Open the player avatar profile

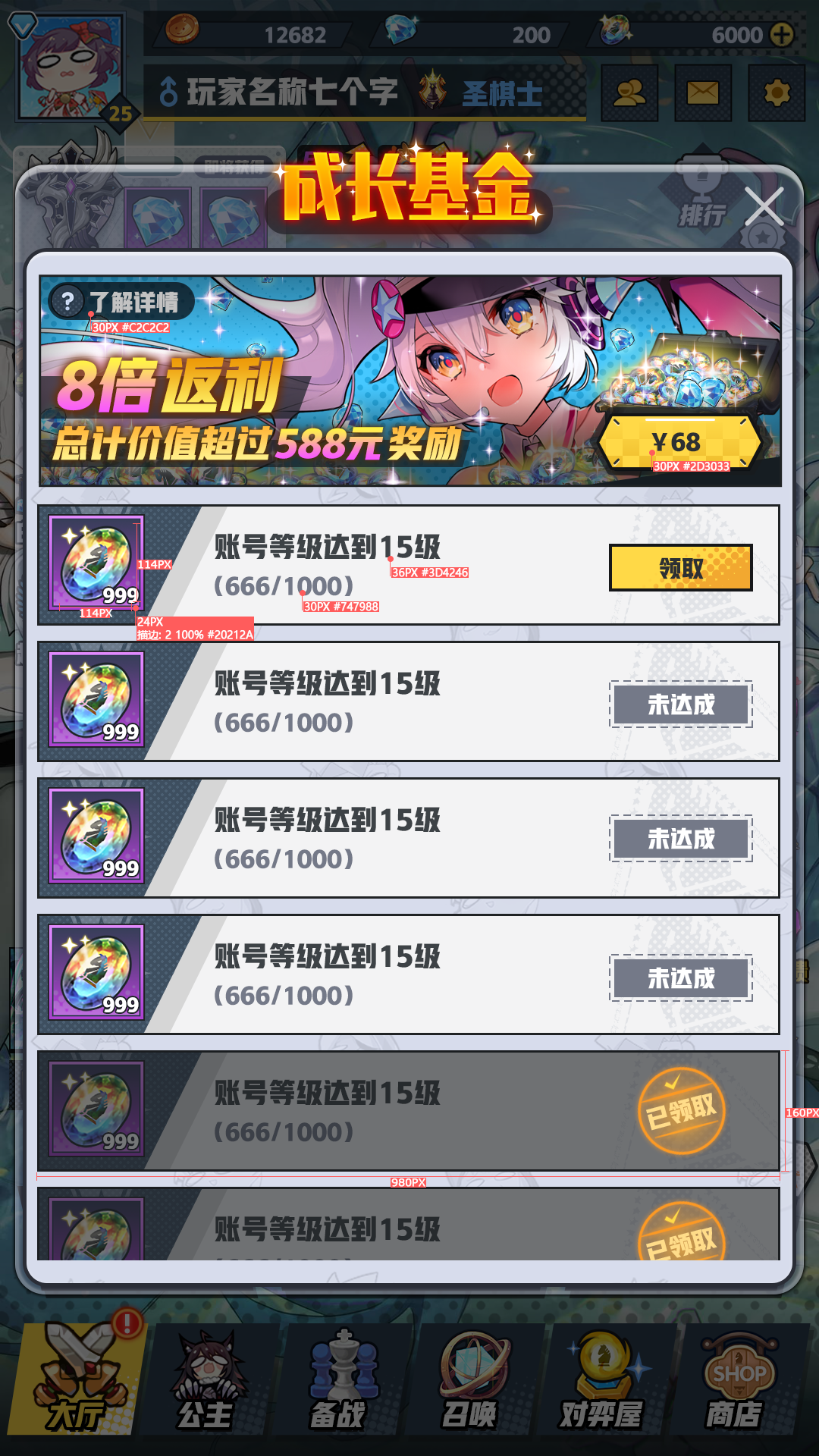70,67
